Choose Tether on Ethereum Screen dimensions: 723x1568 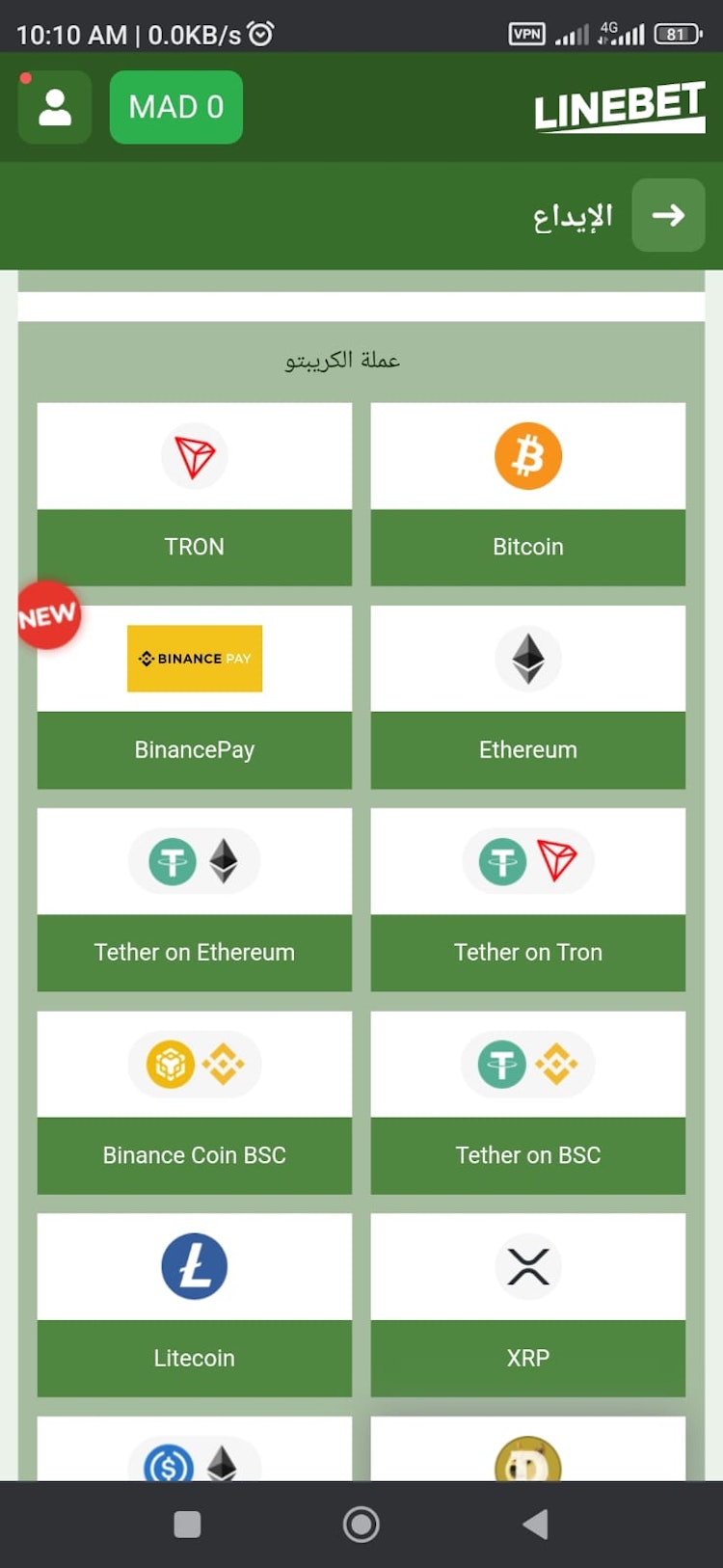(x=194, y=899)
